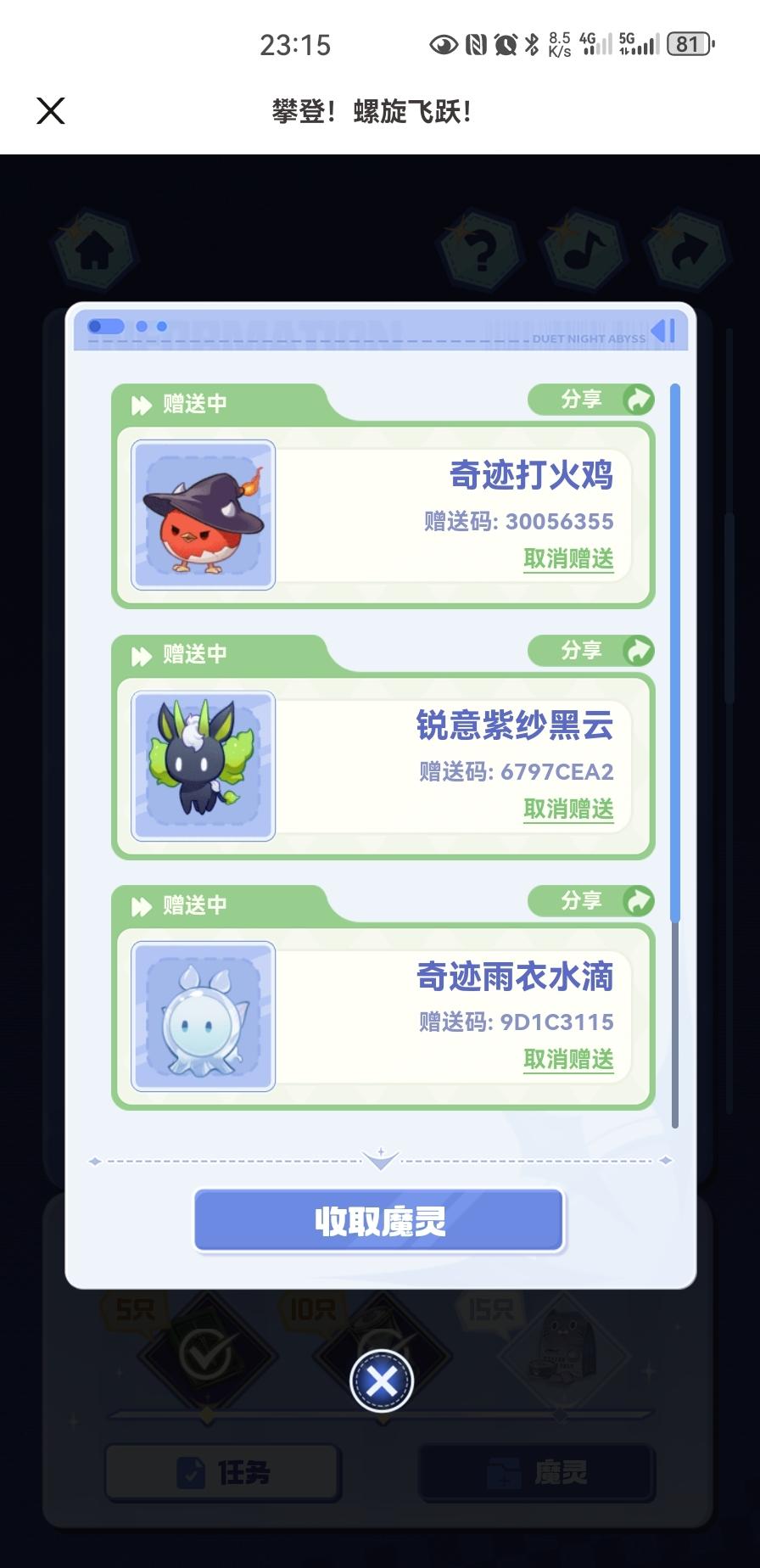This screenshot has height=1568, width=760.
Task: Close the webview with the top X
Action: (51, 111)
